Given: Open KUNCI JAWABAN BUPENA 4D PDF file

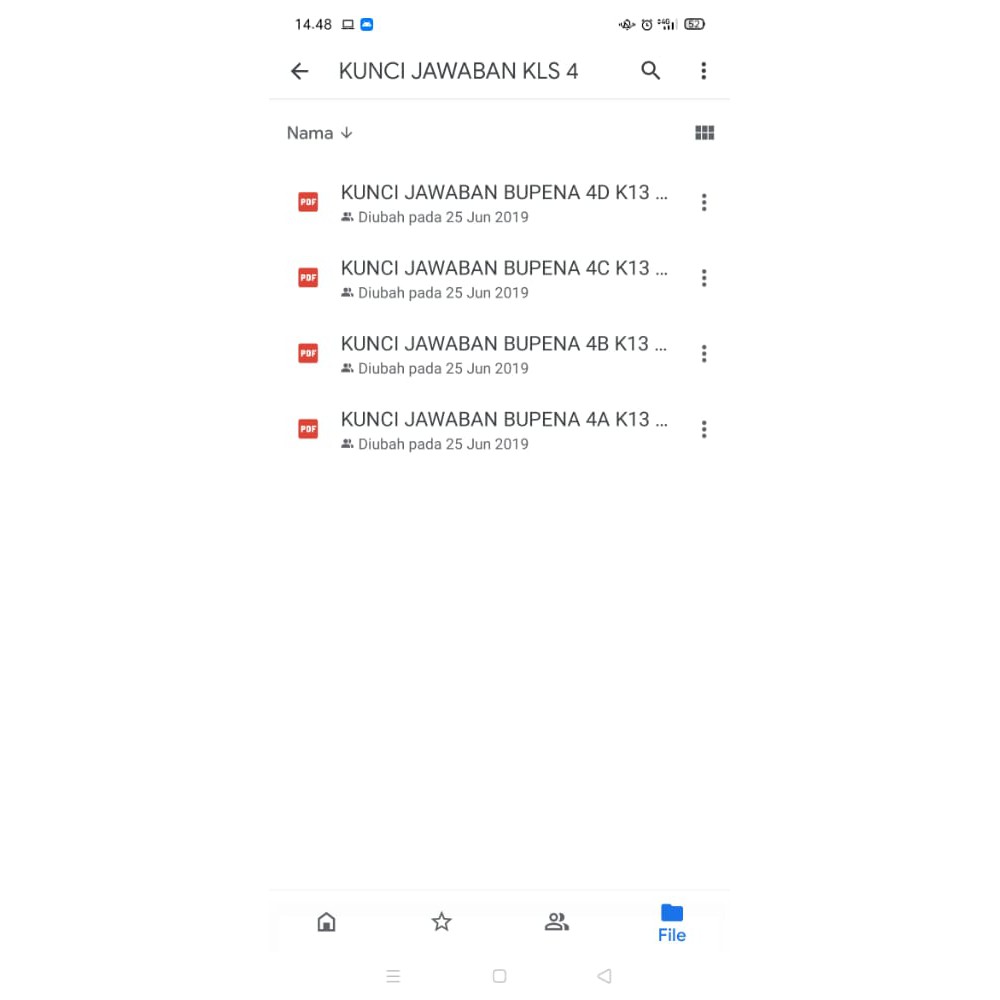Looking at the screenshot, I should [x=504, y=203].
